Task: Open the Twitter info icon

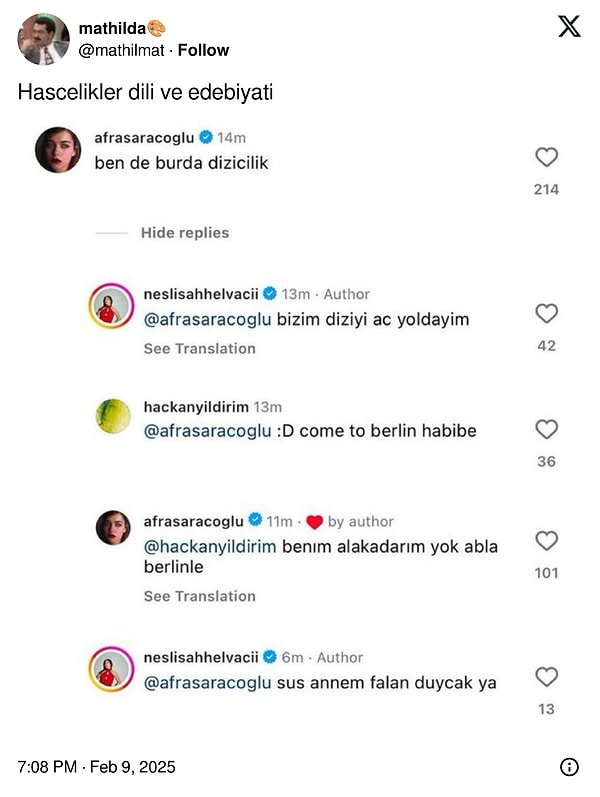Action: pyautogui.click(x=569, y=767)
